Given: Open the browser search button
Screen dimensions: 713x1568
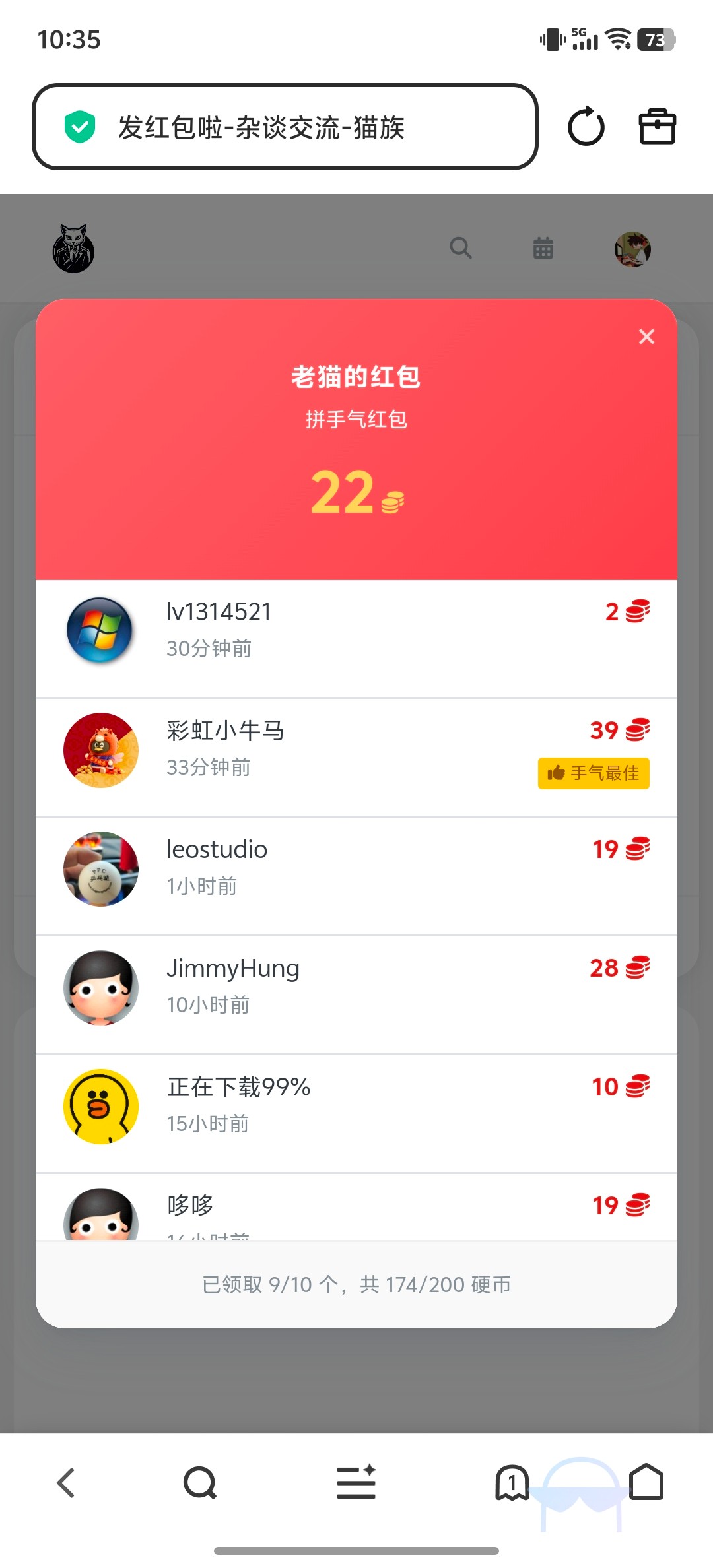Looking at the screenshot, I should [x=200, y=1483].
